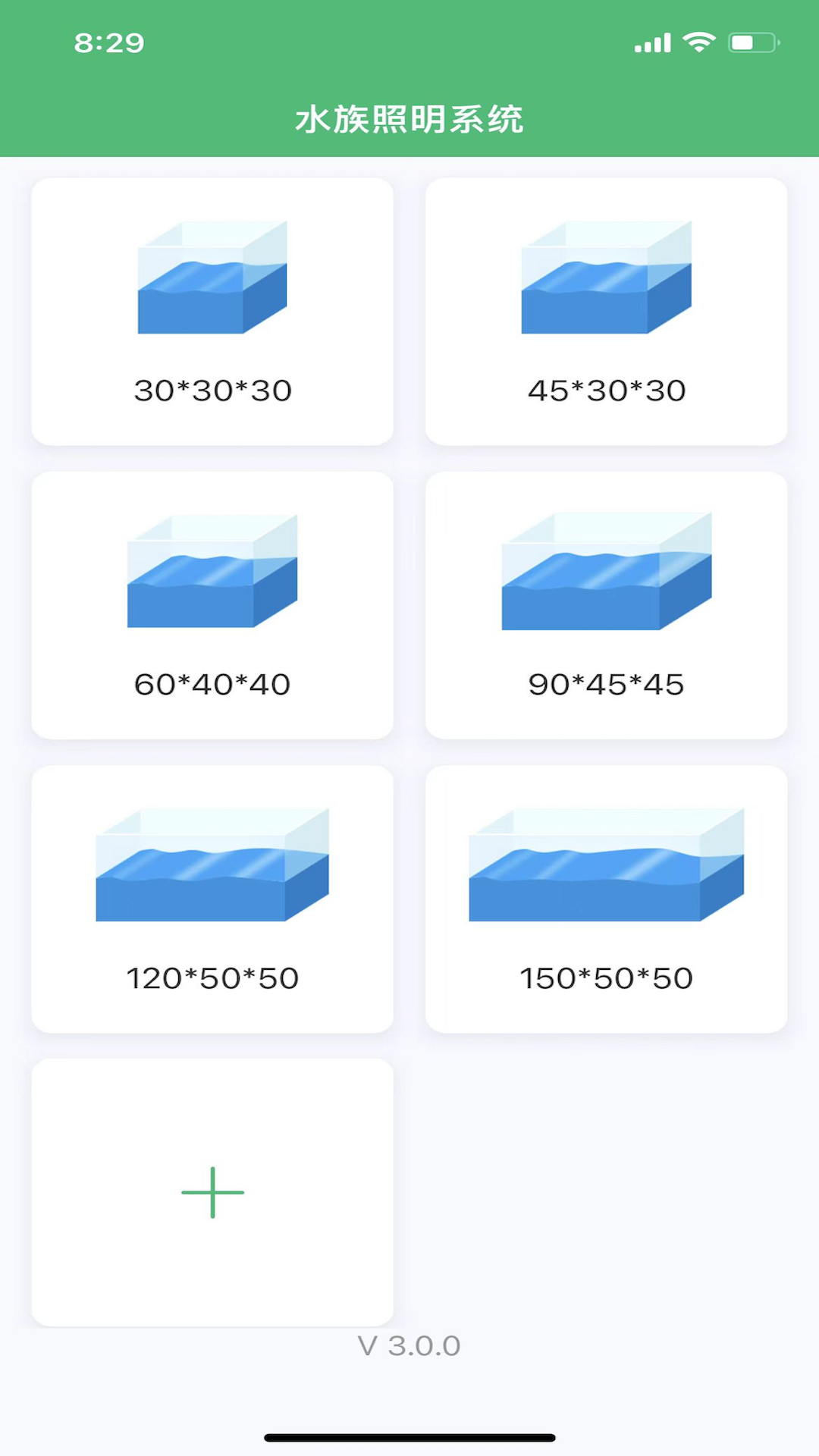Add a new aquarium with the plus card
The width and height of the screenshot is (819, 1456).
[212, 1192]
